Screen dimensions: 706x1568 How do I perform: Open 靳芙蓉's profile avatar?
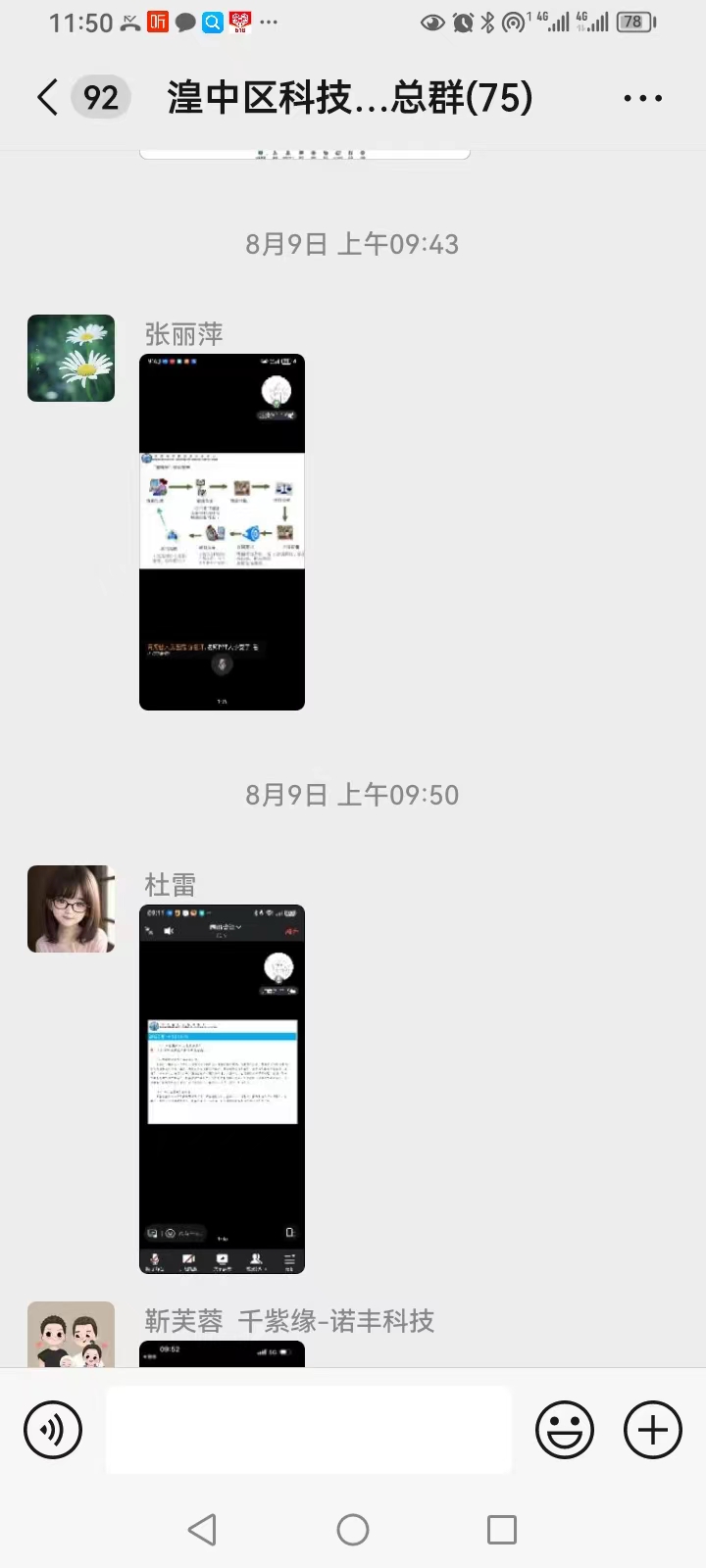(x=71, y=1335)
